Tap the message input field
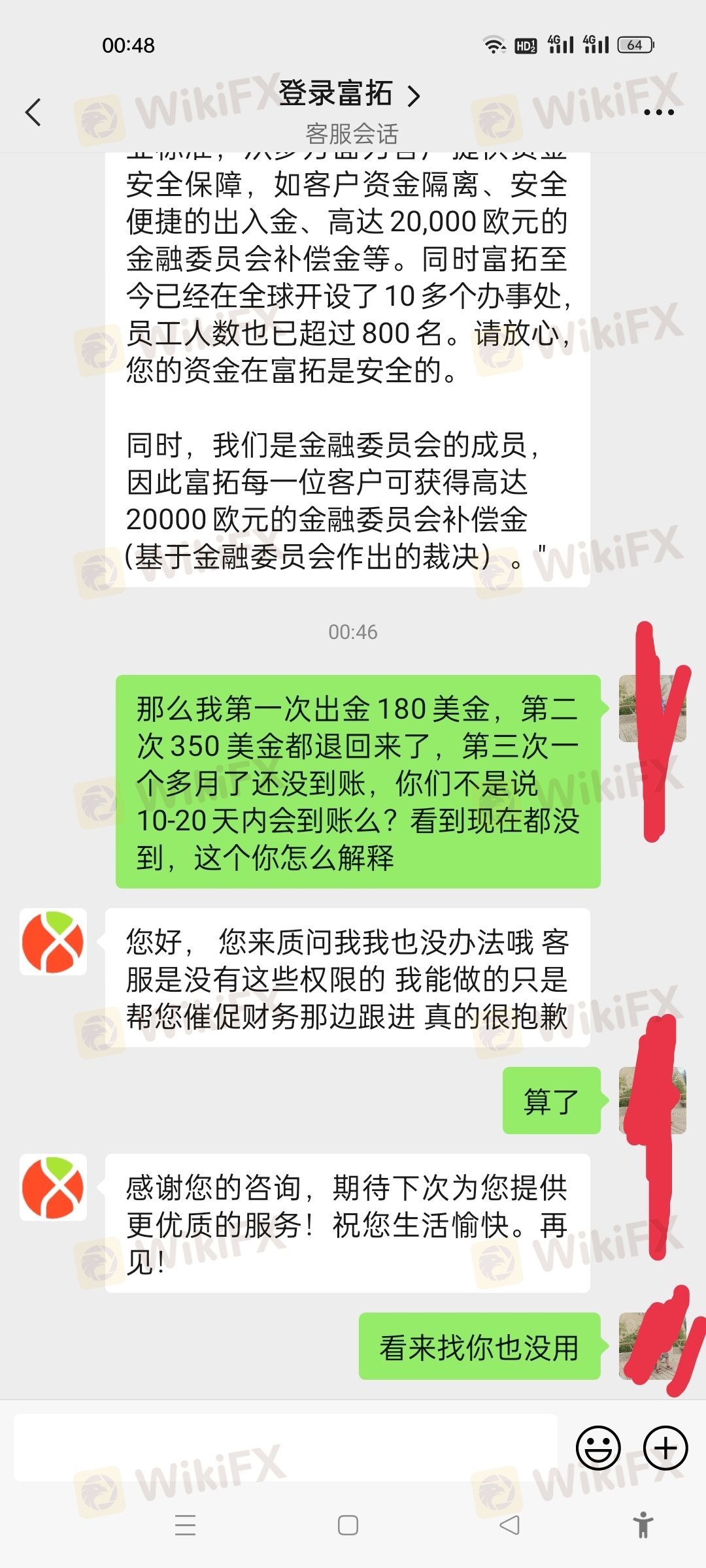The width and height of the screenshot is (706, 1568). tap(285, 1447)
